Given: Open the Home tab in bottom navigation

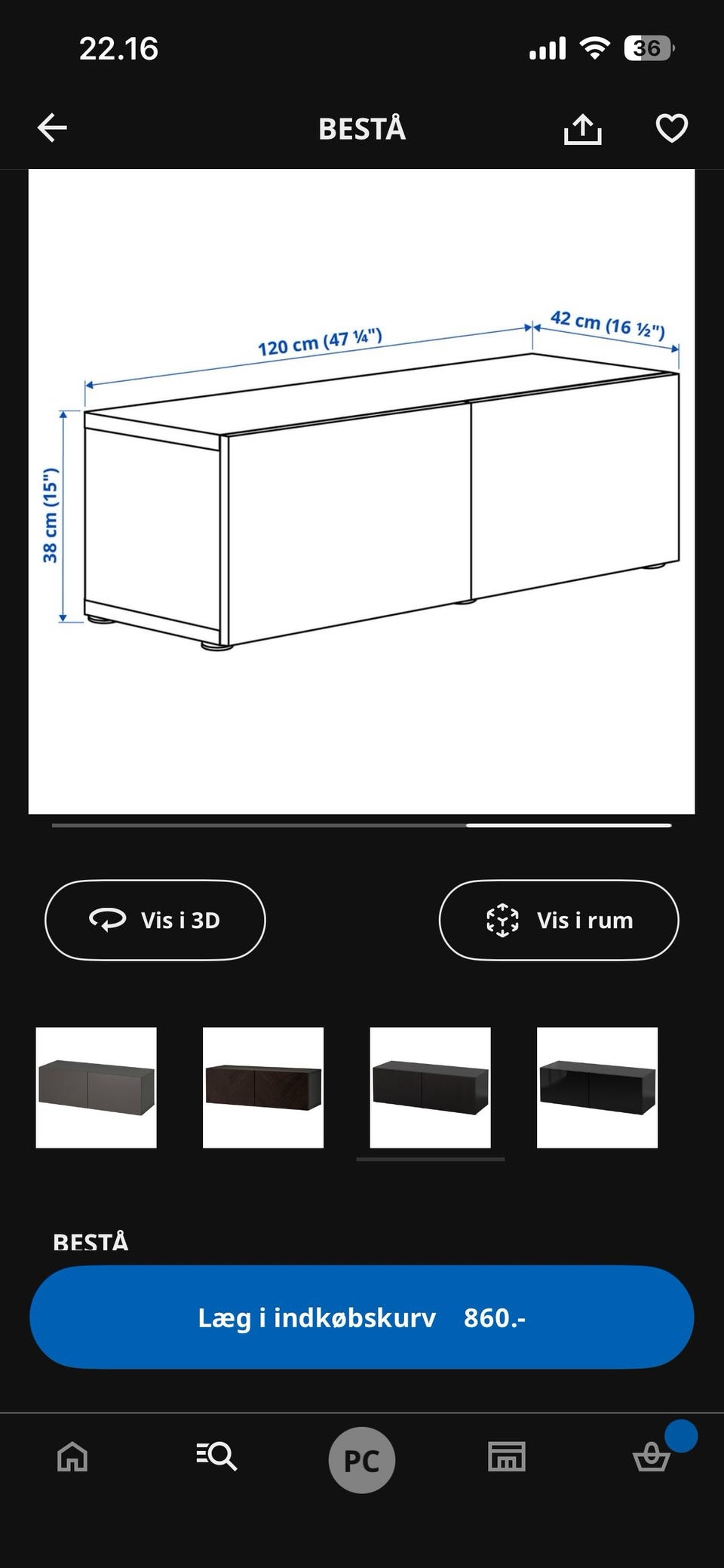Looking at the screenshot, I should click(72, 1458).
